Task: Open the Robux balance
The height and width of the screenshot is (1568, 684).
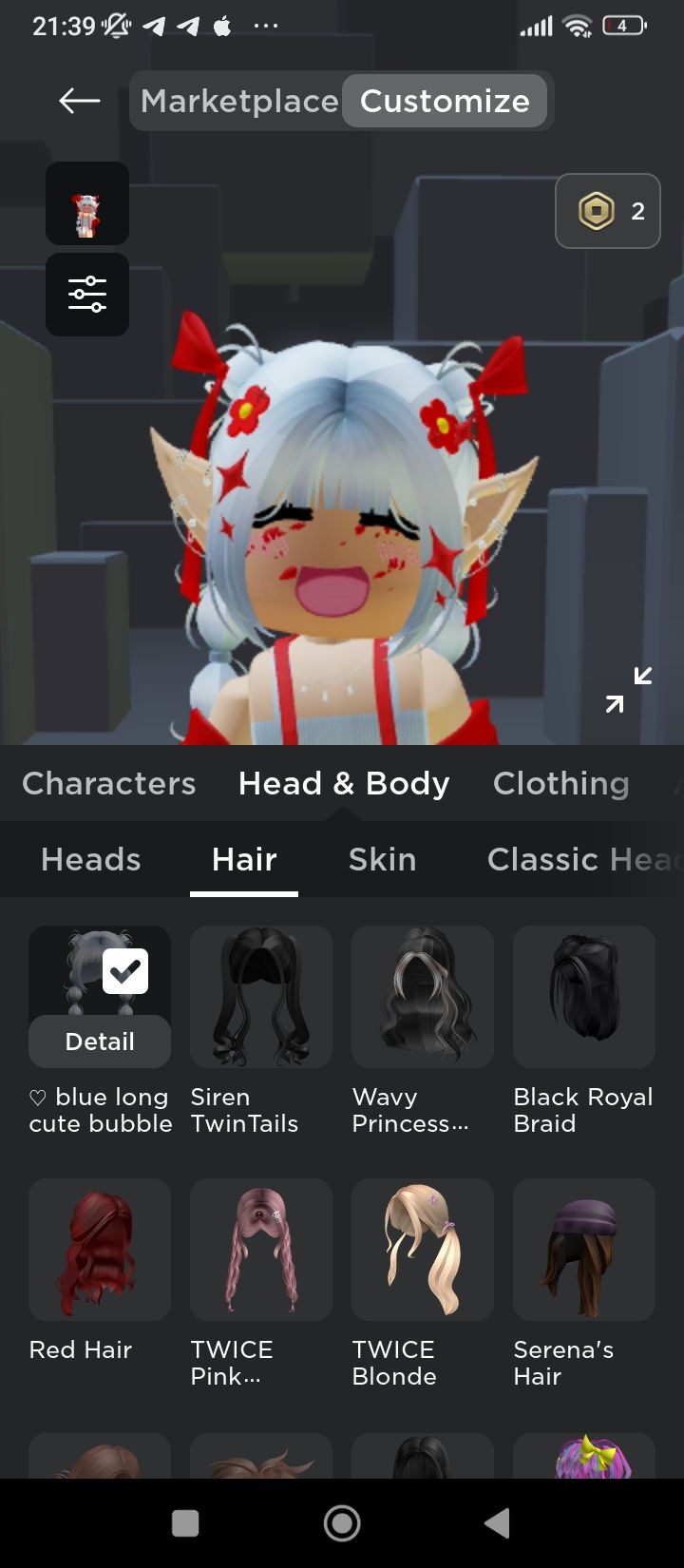Action: (x=608, y=211)
